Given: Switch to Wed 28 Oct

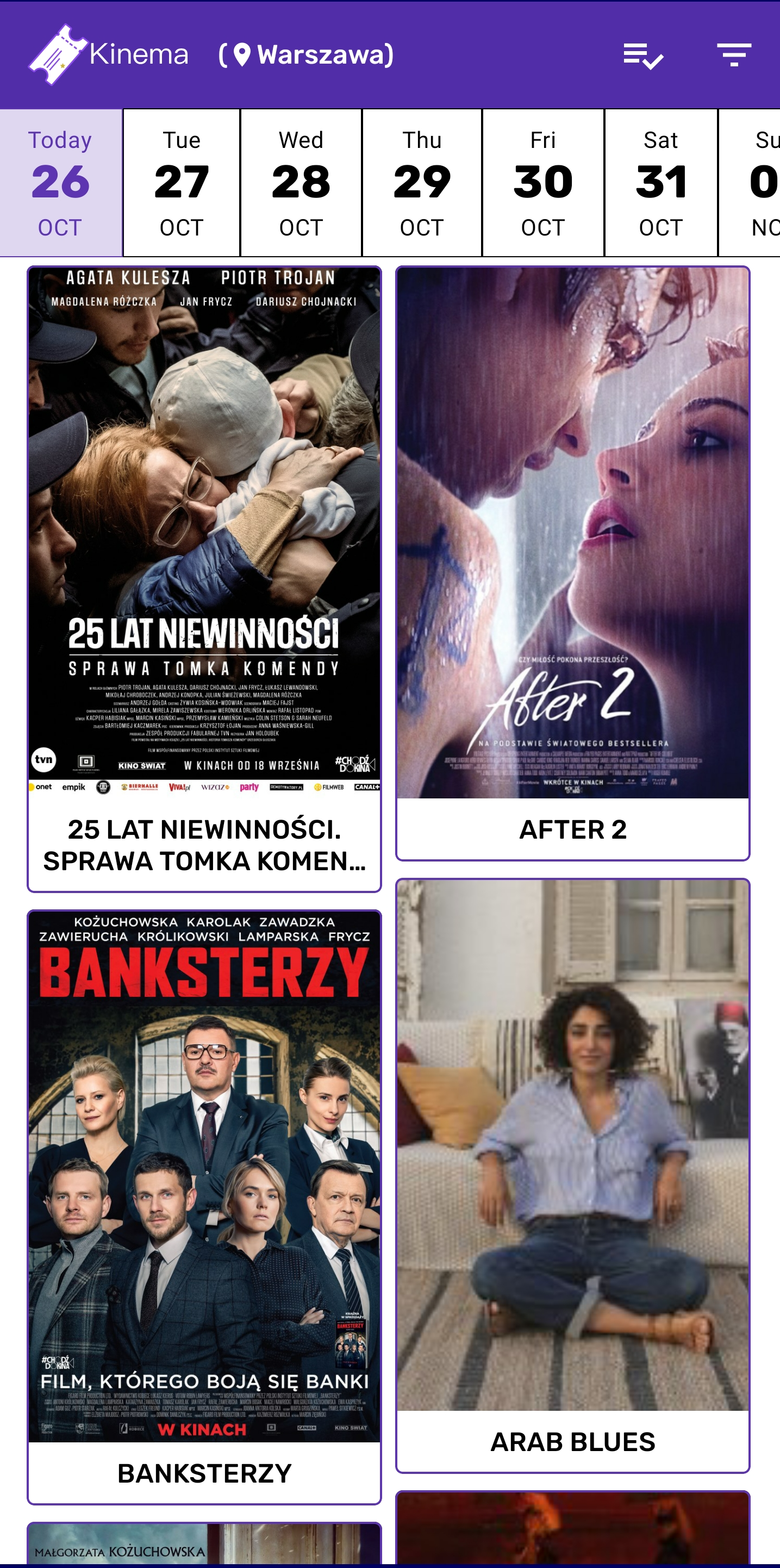Looking at the screenshot, I should point(301,183).
